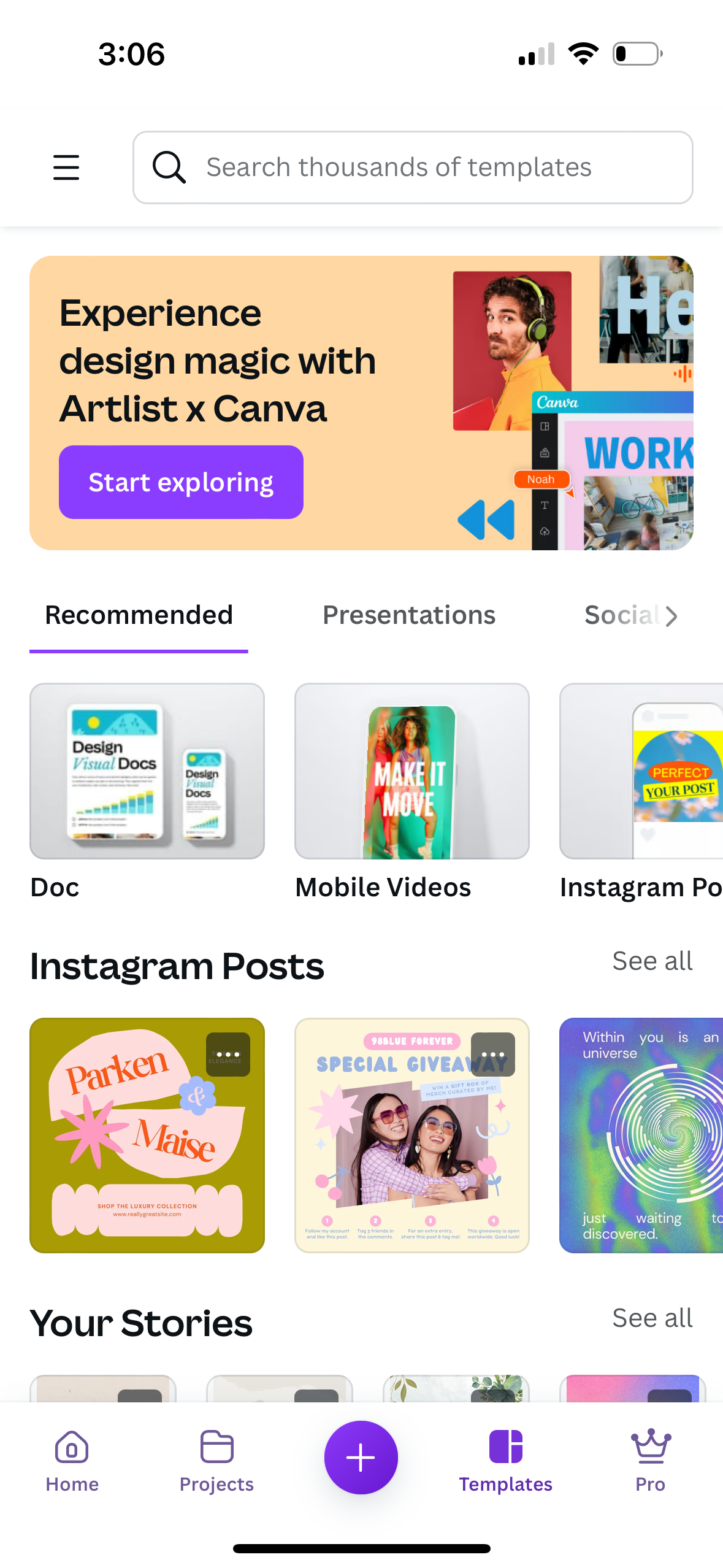The image size is (723, 1568).
Task: Switch to the Presentations tab
Action: (x=408, y=615)
